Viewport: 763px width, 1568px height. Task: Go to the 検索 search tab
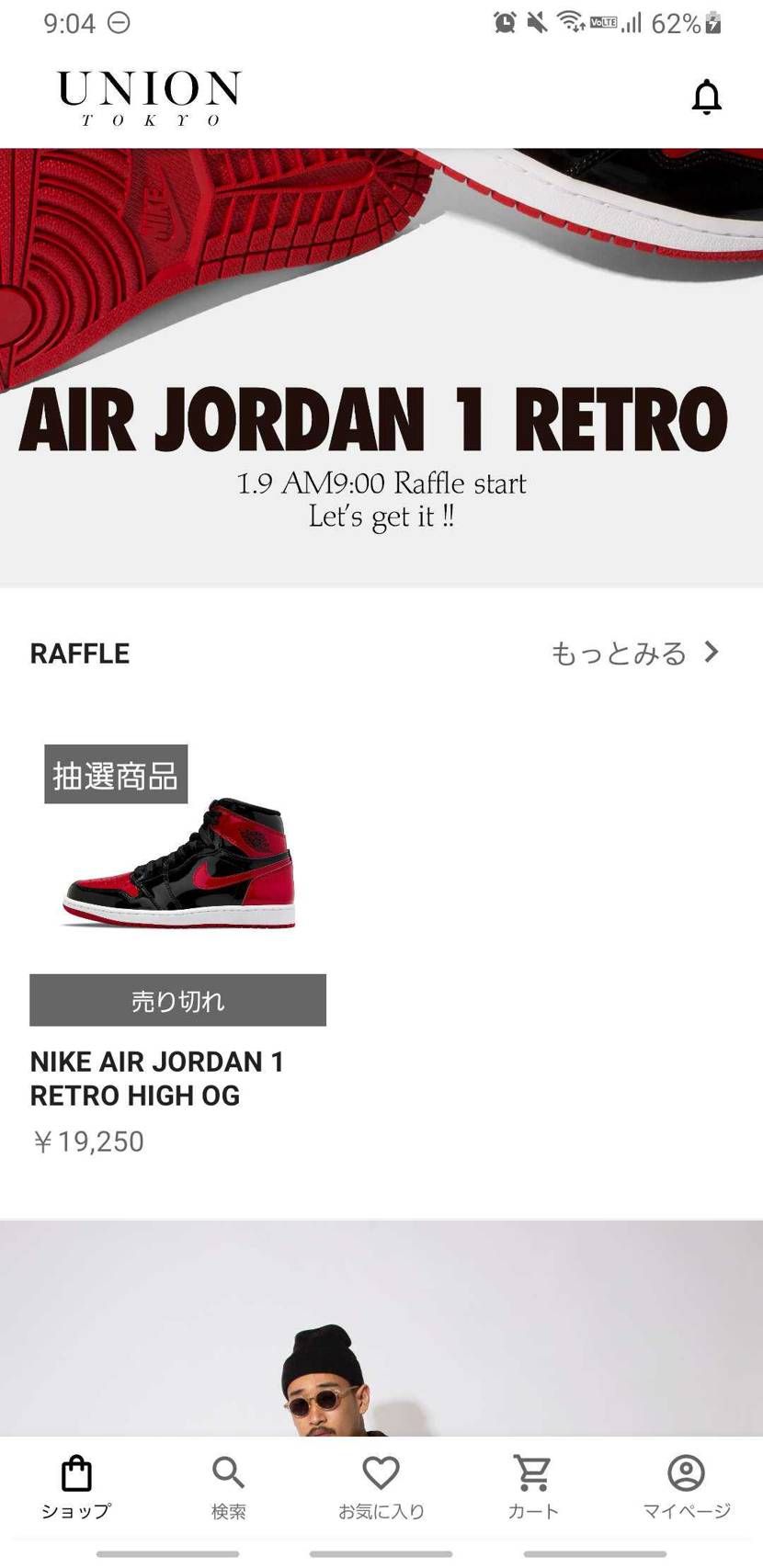(228, 1486)
